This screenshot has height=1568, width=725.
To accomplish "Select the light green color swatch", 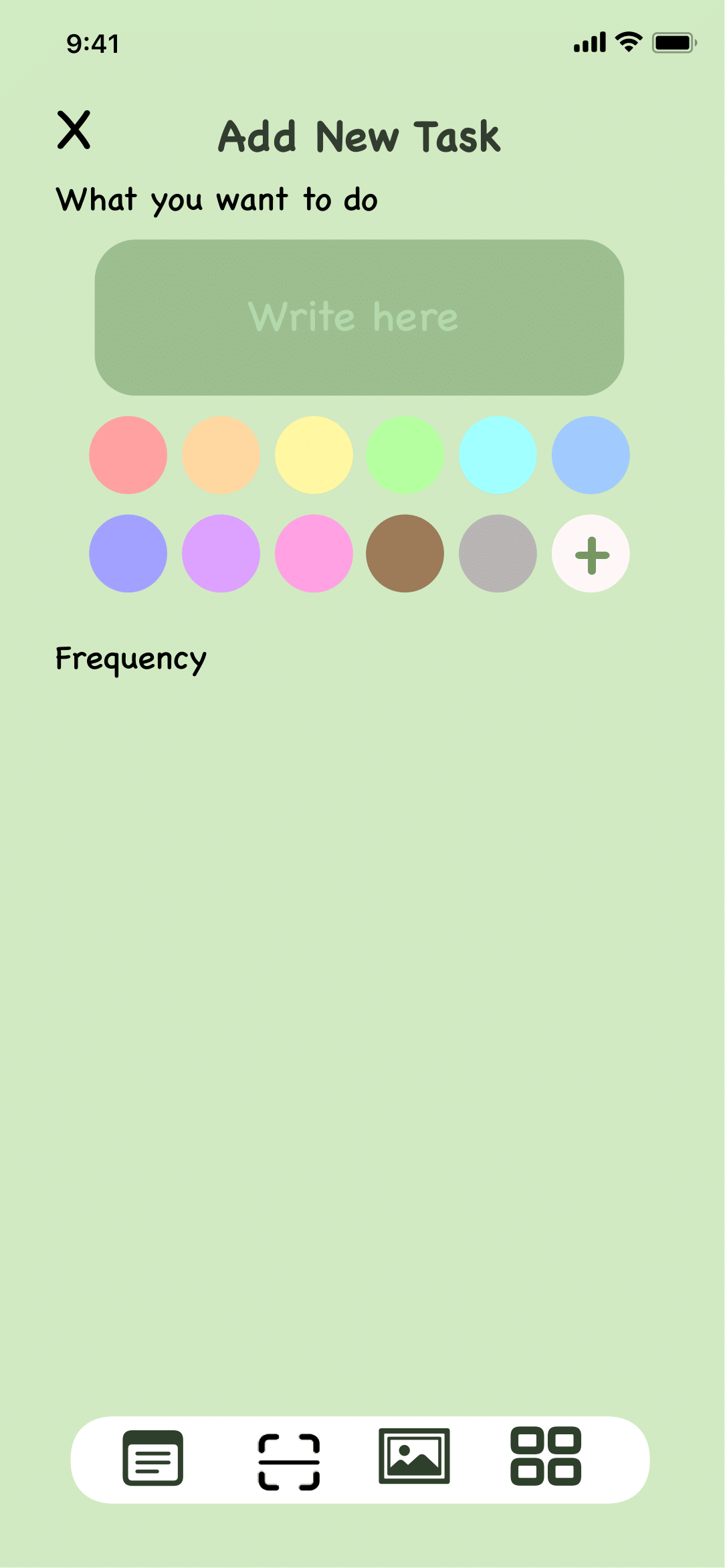I will click(405, 455).
